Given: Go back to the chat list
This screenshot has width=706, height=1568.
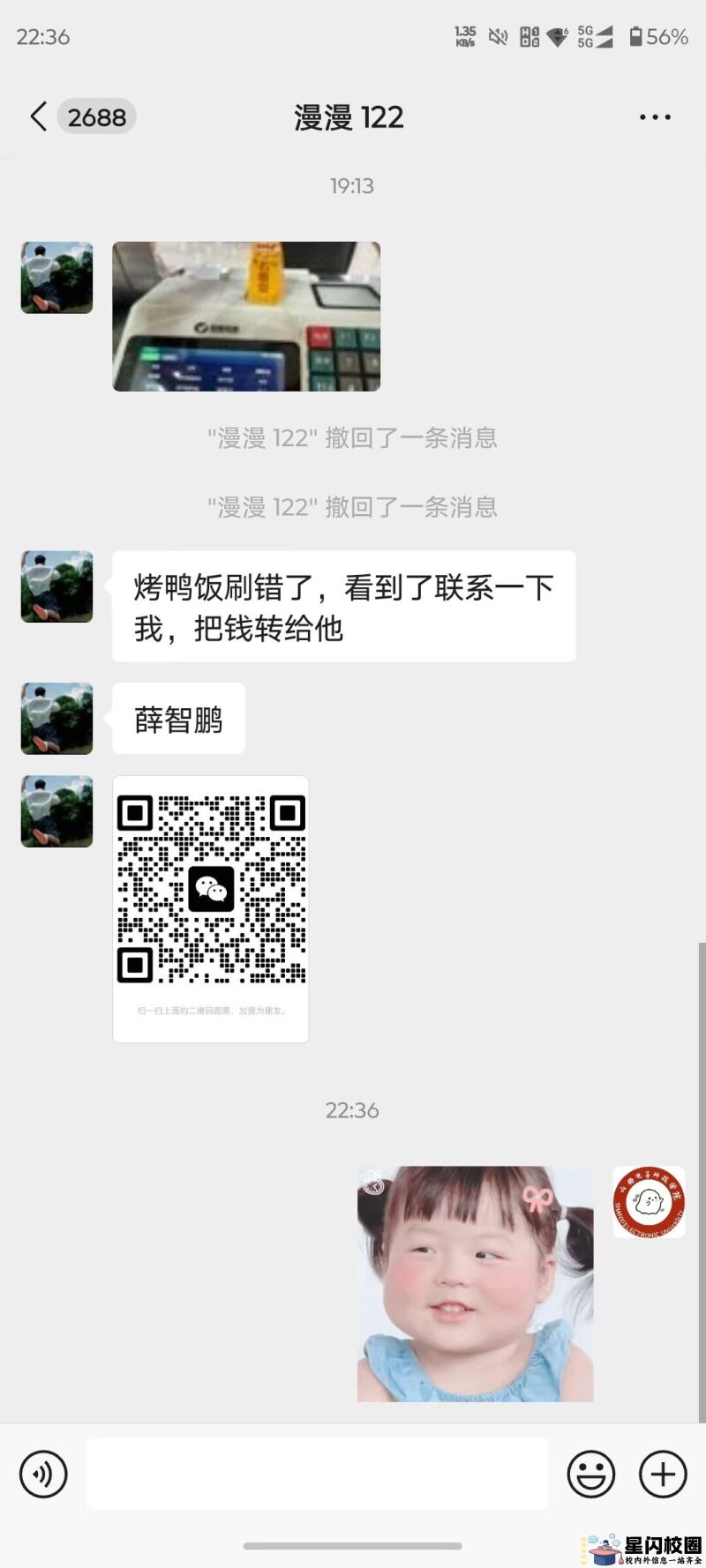Looking at the screenshot, I should (x=39, y=116).
